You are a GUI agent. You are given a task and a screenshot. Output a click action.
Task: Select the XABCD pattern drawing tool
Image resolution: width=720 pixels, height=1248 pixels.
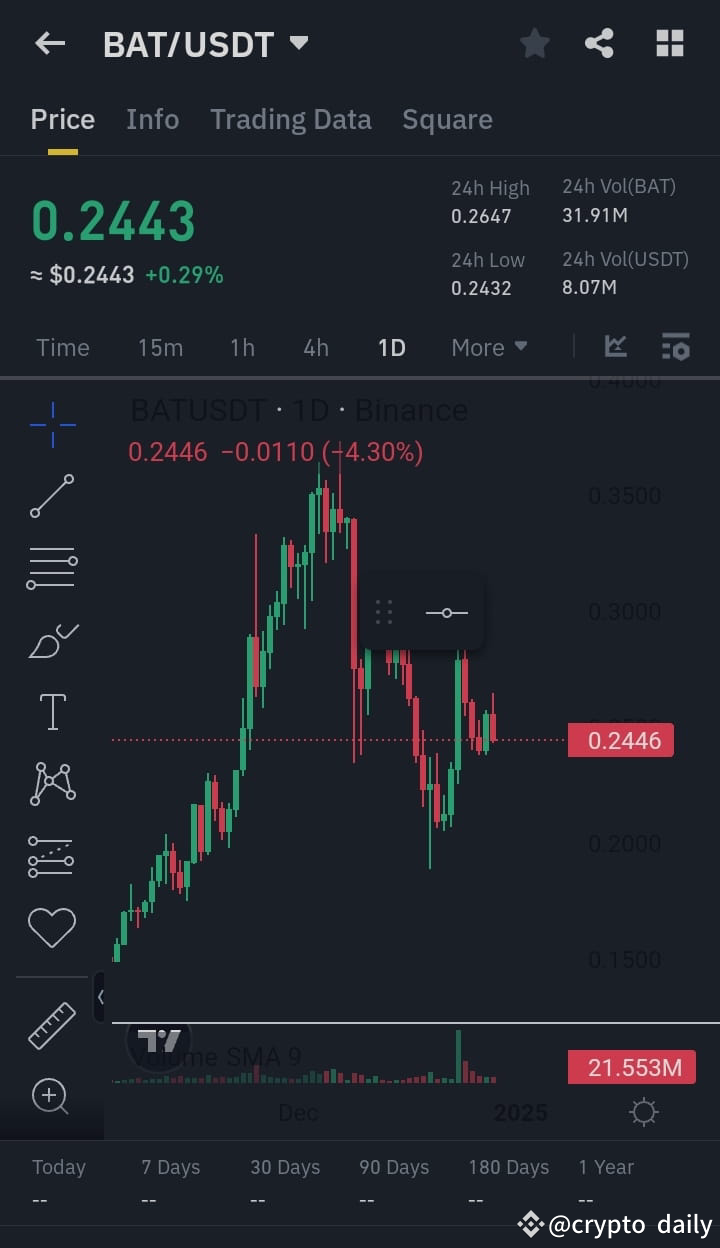tap(52, 783)
